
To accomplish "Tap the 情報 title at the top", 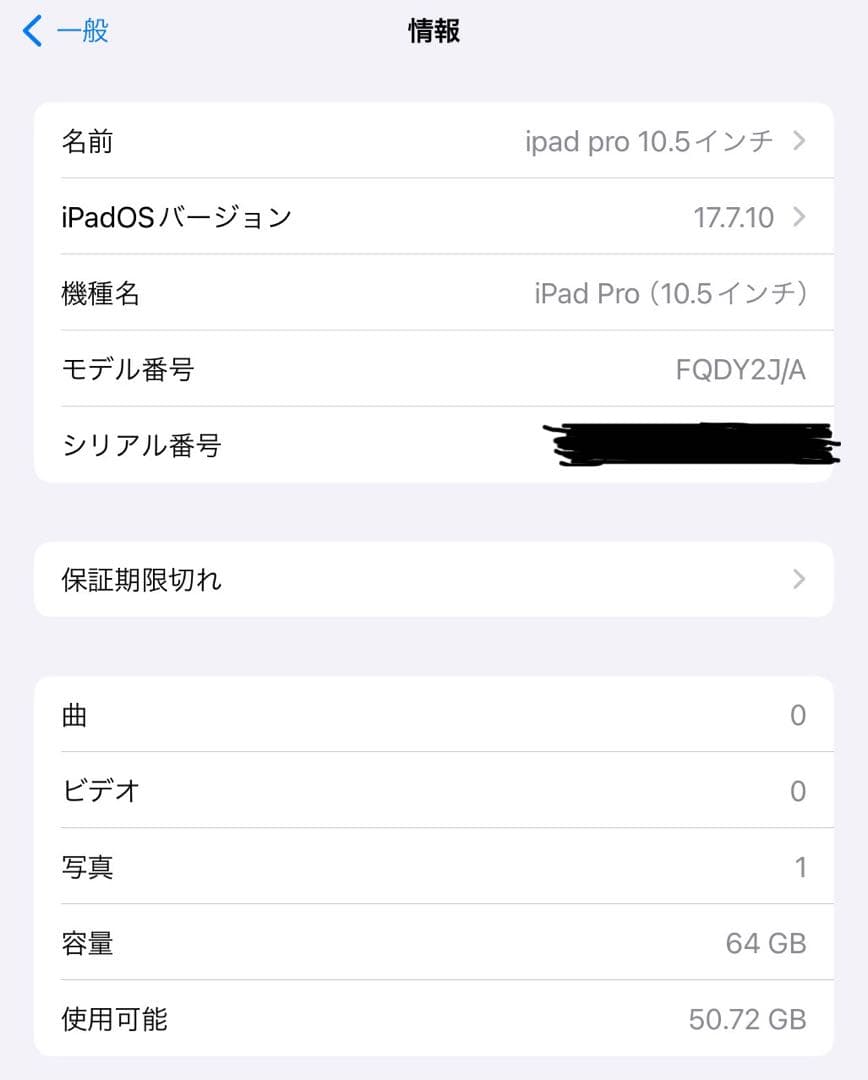I will click(433, 31).
